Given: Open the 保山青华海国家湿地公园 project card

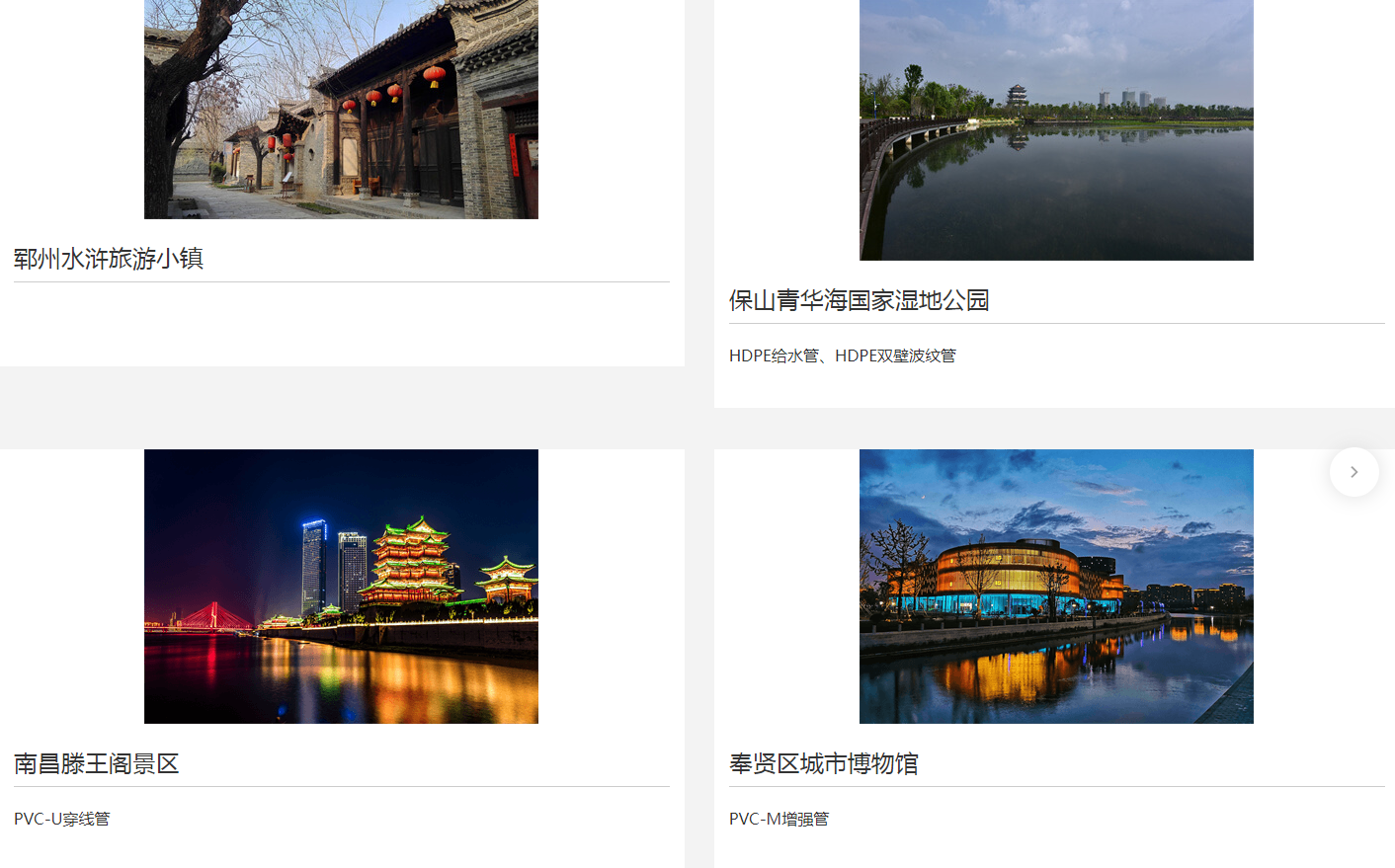Looking at the screenshot, I should point(859,300).
